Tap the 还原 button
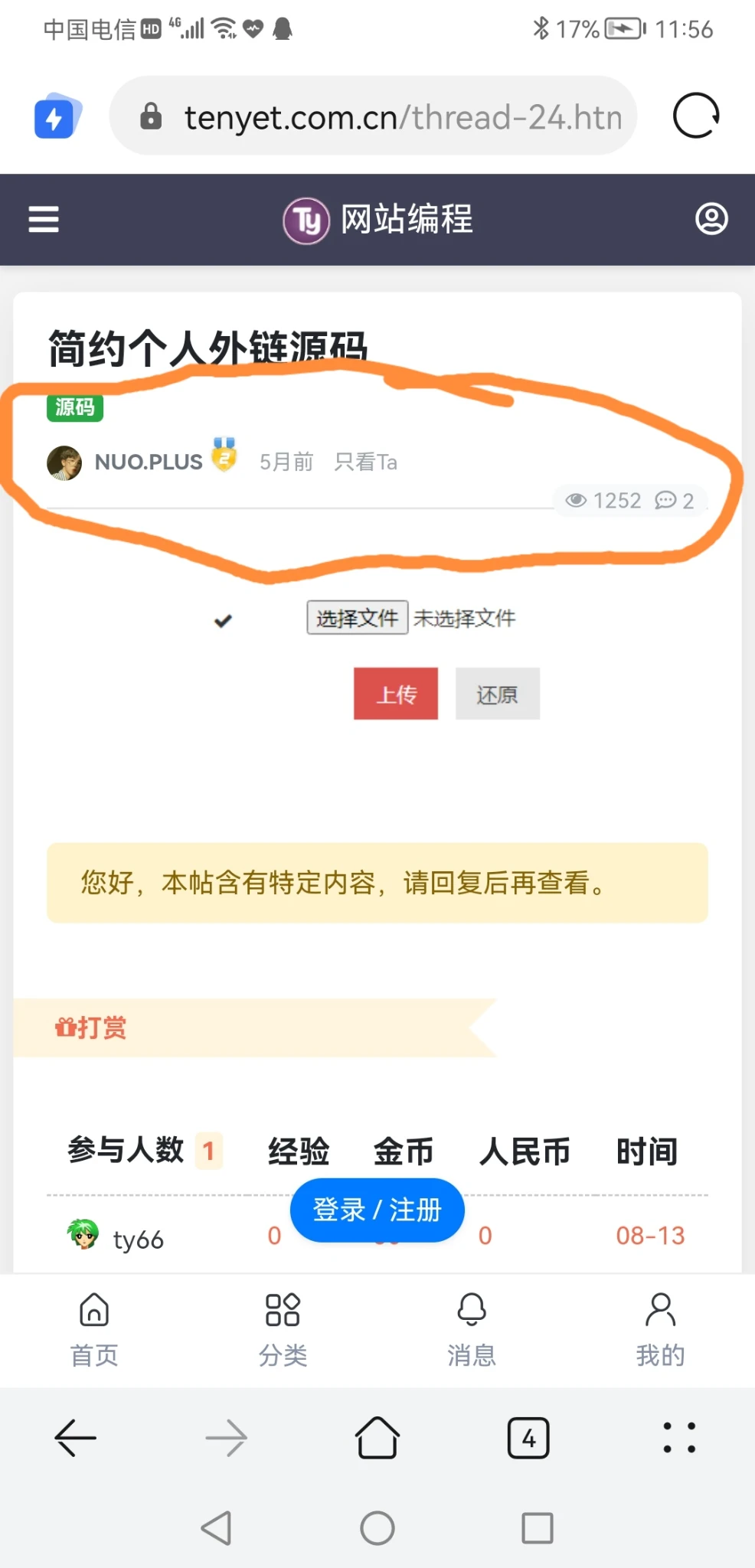The image size is (755, 1568). [497, 694]
